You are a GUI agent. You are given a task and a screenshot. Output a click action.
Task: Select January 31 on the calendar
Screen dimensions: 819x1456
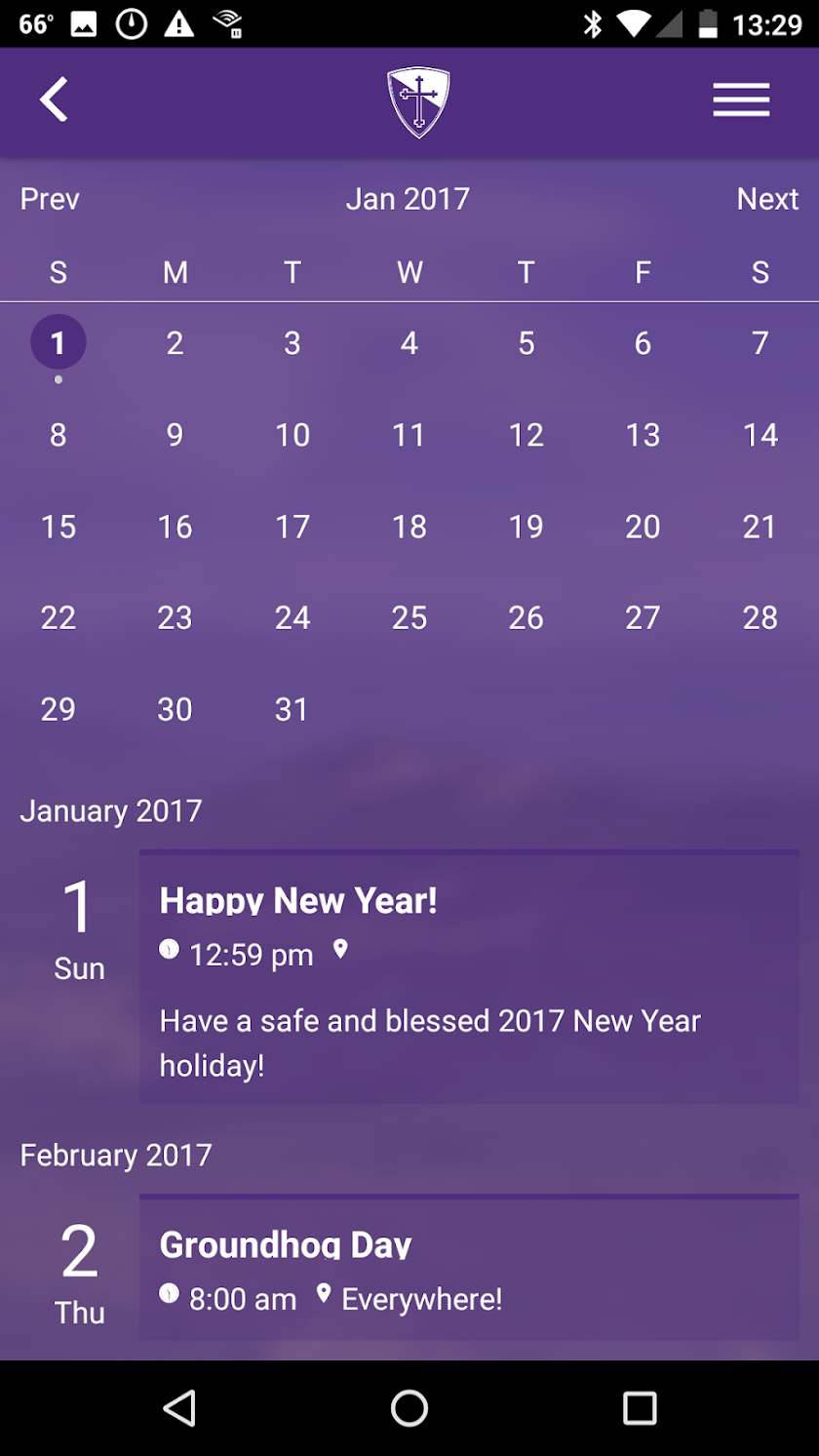tap(292, 709)
